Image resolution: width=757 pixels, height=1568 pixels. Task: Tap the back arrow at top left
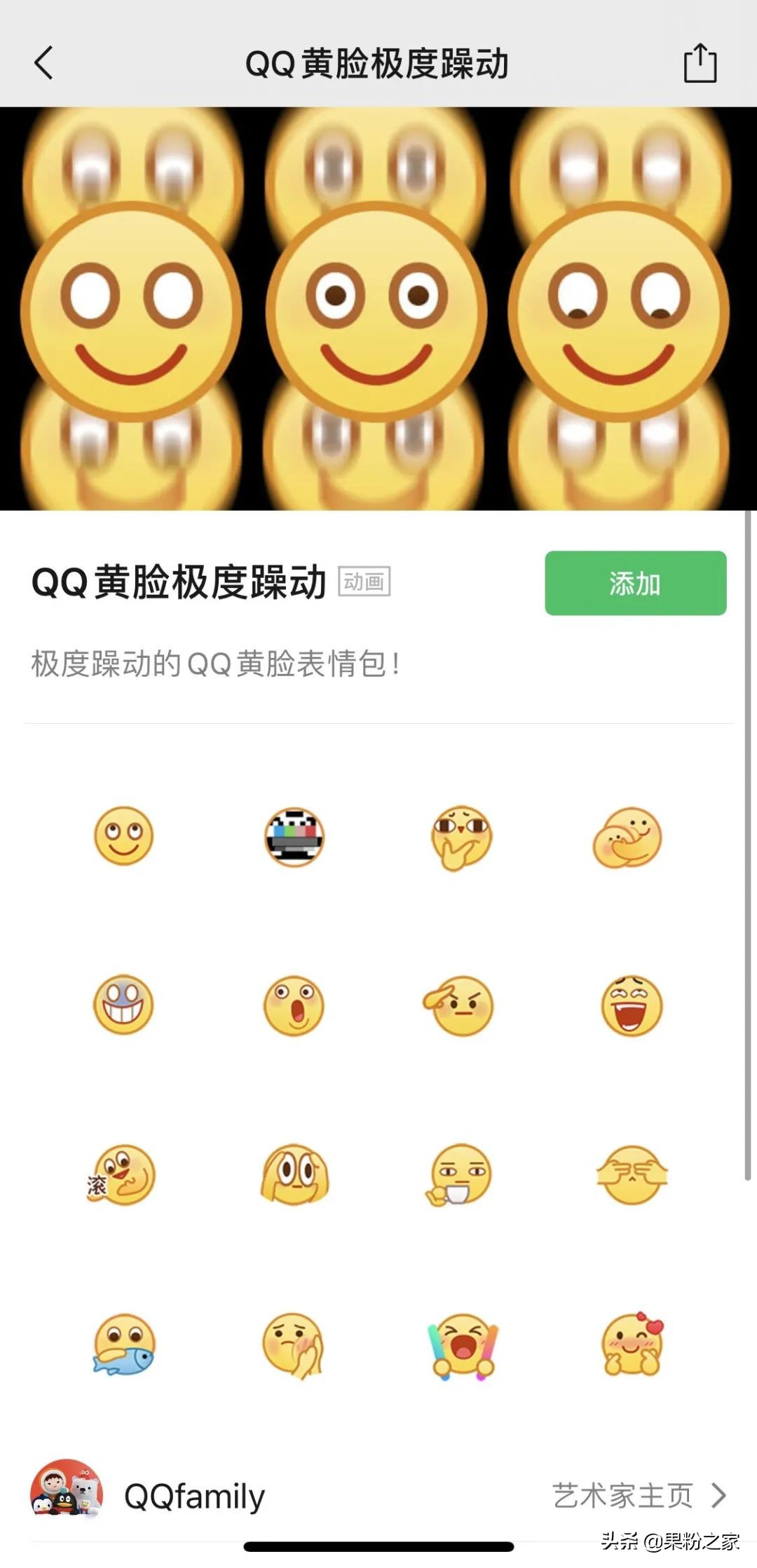[43, 64]
